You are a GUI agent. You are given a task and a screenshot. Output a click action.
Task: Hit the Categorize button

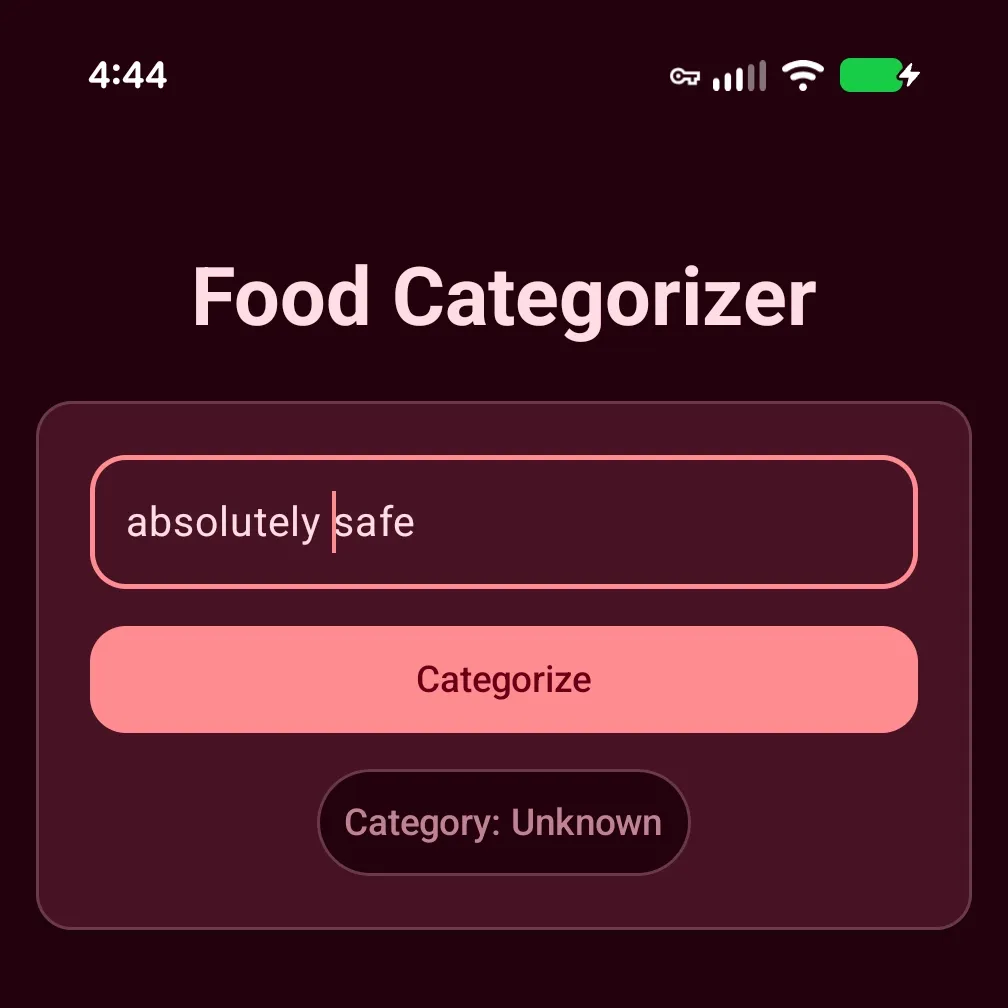tap(503, 680)
